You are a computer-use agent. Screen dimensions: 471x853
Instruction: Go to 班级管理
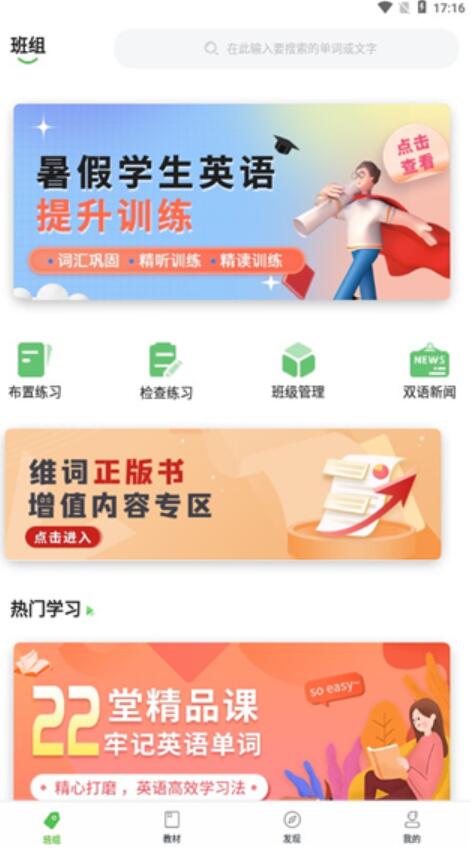pos(298,370)
